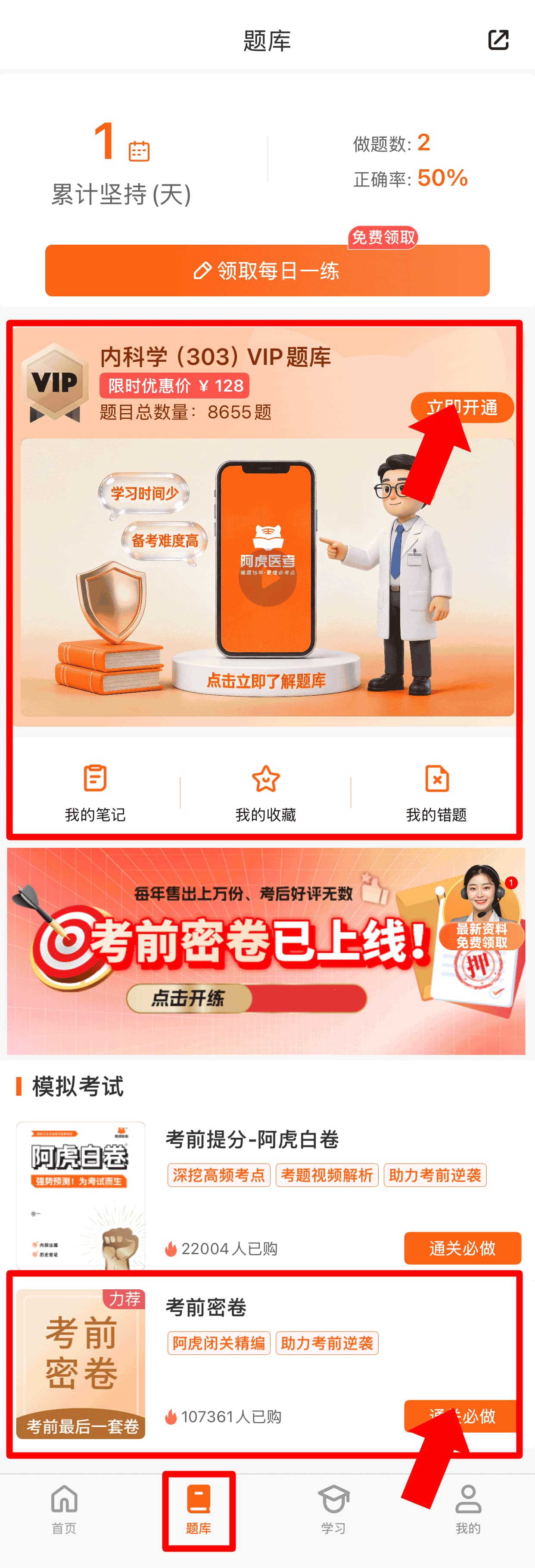
Task: Tap 立即开通 to activate the VIP question bank
Action: click(462, 407)
